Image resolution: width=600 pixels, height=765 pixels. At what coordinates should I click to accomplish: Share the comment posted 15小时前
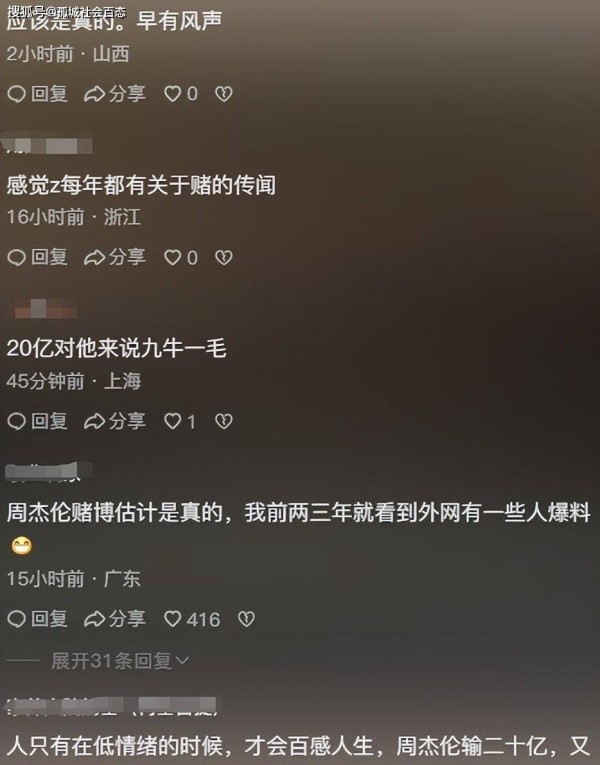pos(114,619)
